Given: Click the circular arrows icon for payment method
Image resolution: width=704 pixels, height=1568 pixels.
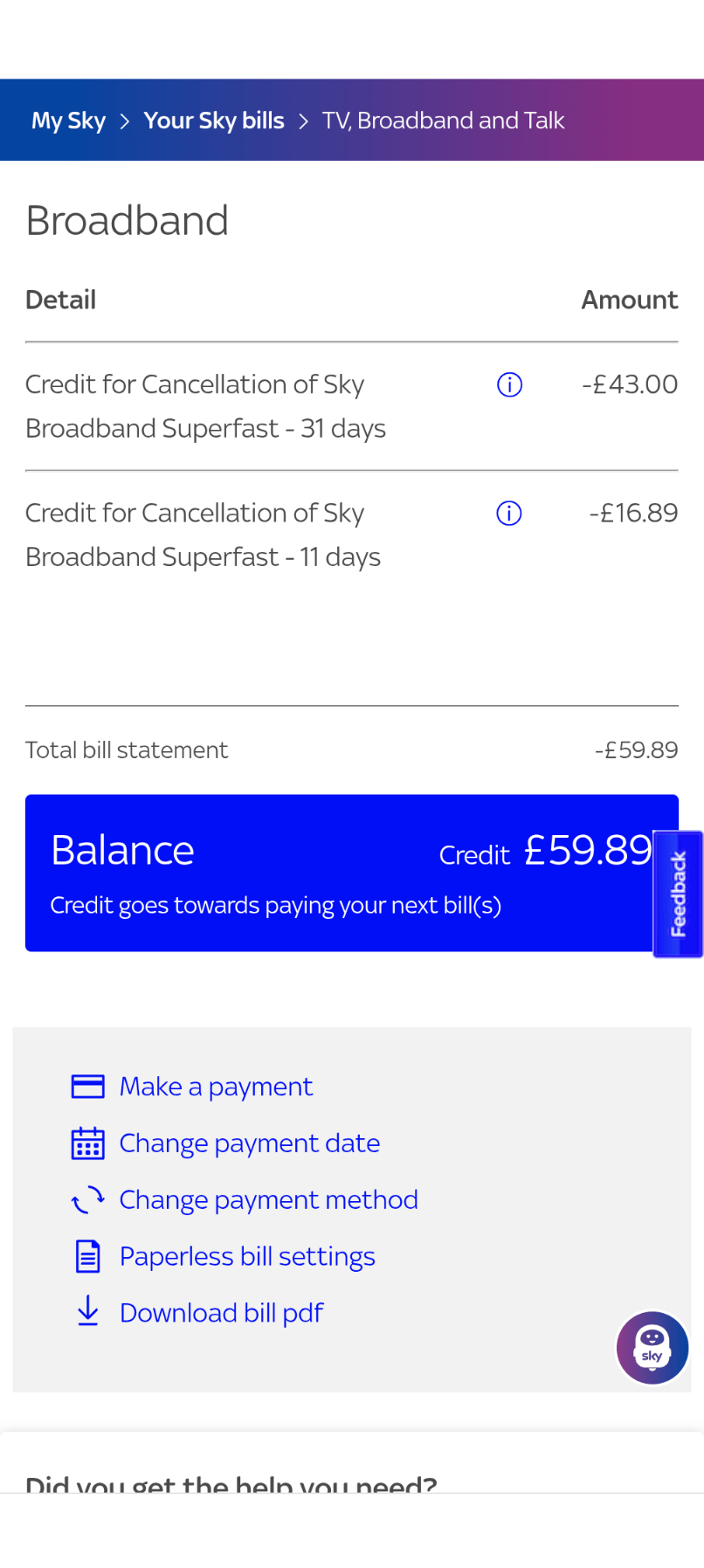Looking at the screenshot, I should click(x=87, y=1199).
